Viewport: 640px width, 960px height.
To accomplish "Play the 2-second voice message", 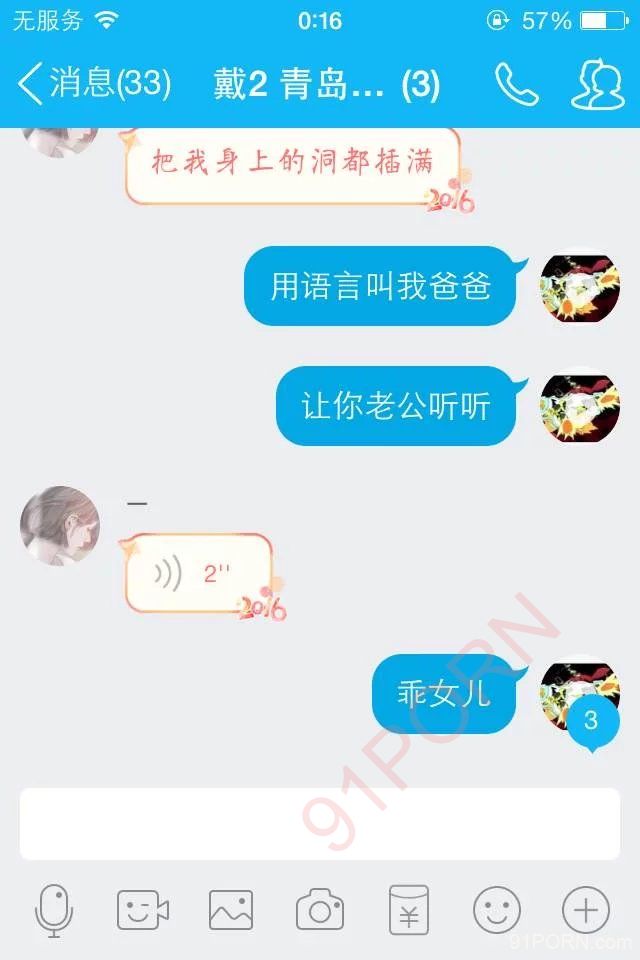I will pyautogui.click(x=198, y=574).
